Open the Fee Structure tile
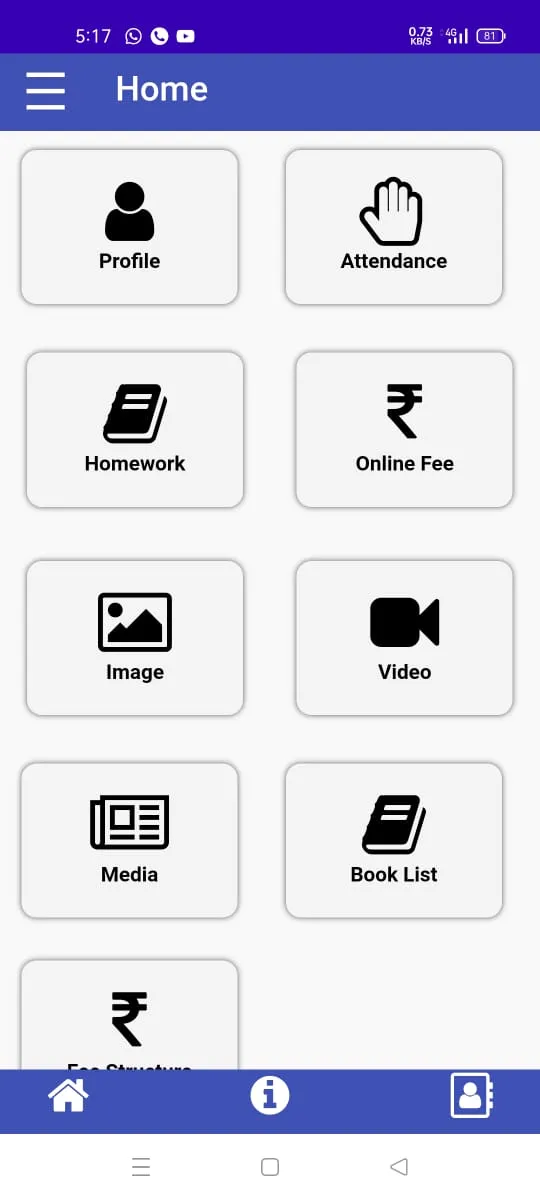This screenshot has height=1200, width=540. (129, 1015)
